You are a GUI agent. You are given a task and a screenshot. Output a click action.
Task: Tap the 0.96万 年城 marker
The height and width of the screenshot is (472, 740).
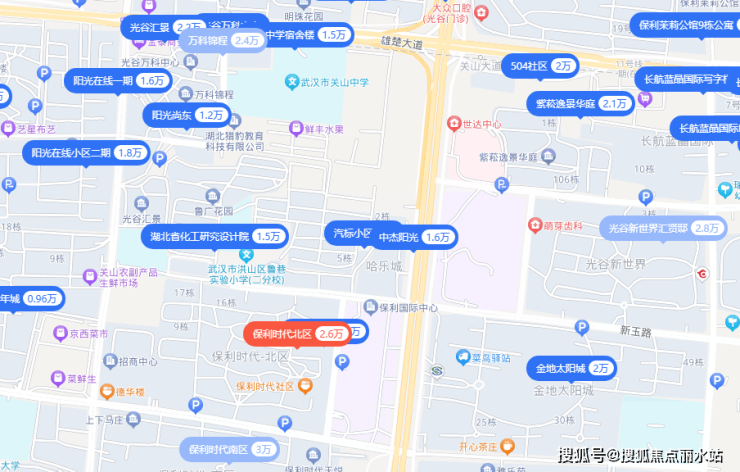[30, 298]
